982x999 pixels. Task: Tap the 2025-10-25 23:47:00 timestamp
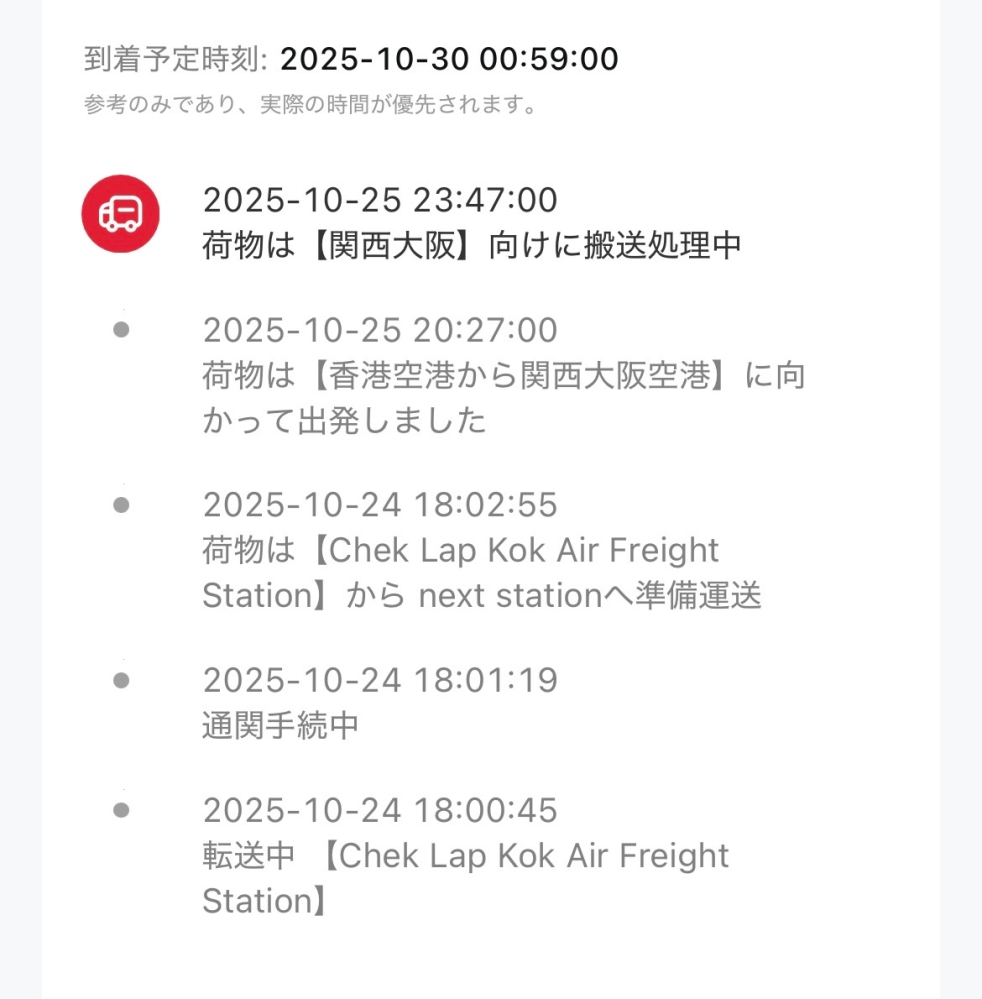point(380,200)
